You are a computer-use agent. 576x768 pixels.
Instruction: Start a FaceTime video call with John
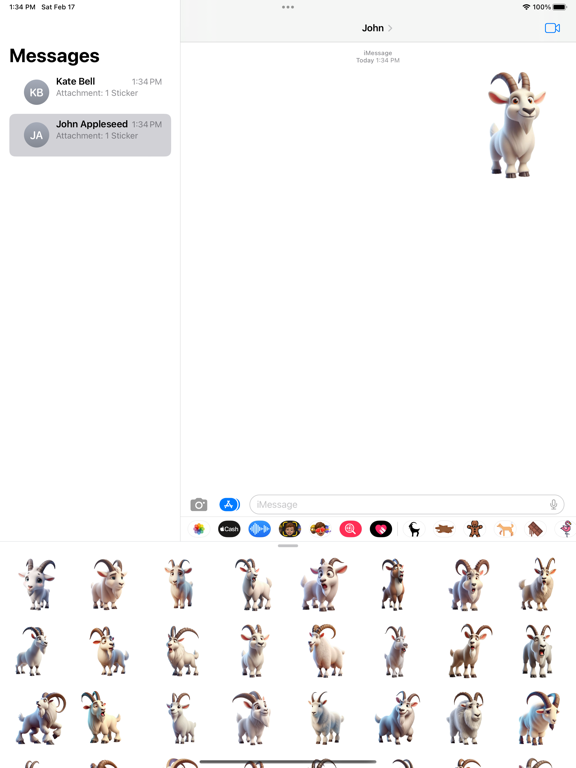tap(552, 28)
